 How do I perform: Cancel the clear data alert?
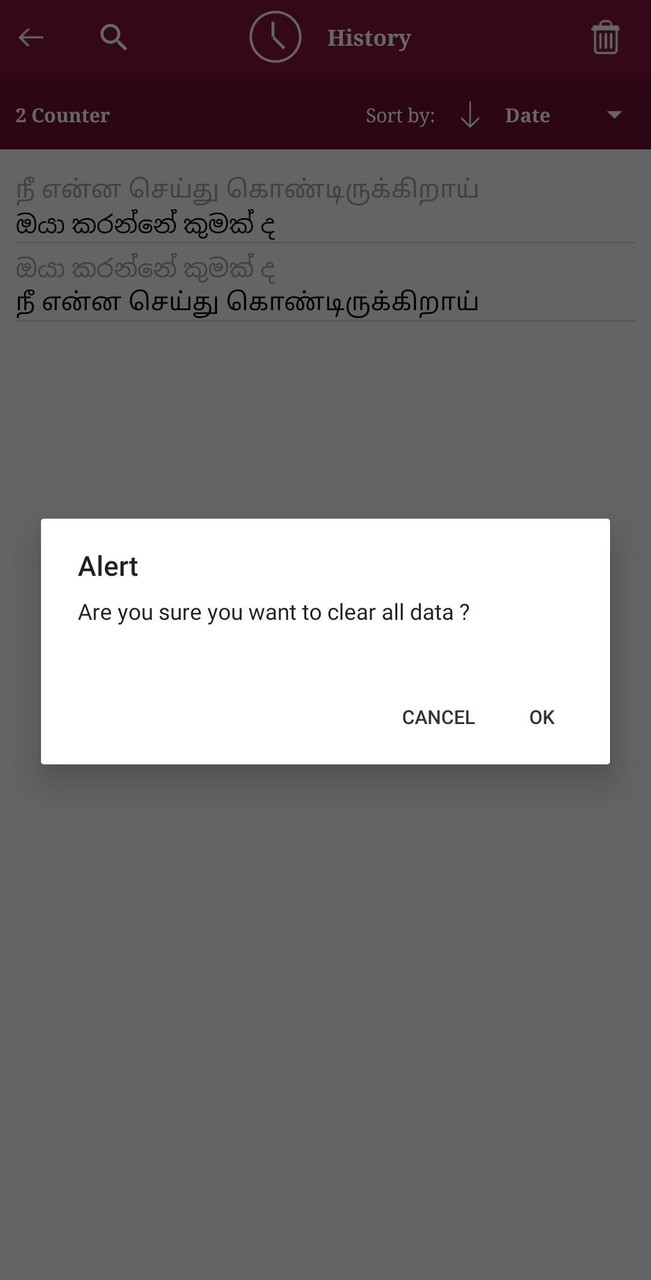coord(438,717)
